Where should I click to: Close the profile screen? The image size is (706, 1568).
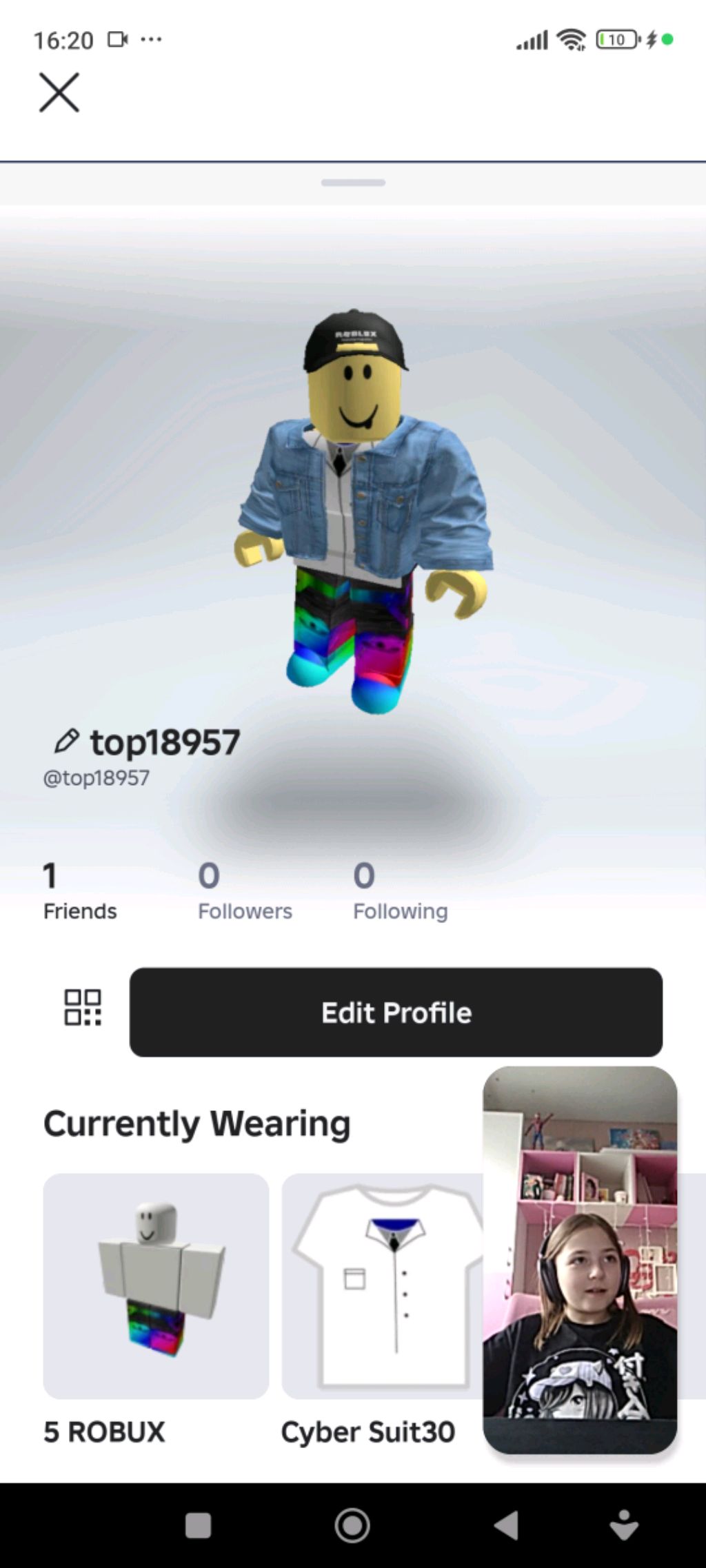pyautogui.click(x=59, y=92)
